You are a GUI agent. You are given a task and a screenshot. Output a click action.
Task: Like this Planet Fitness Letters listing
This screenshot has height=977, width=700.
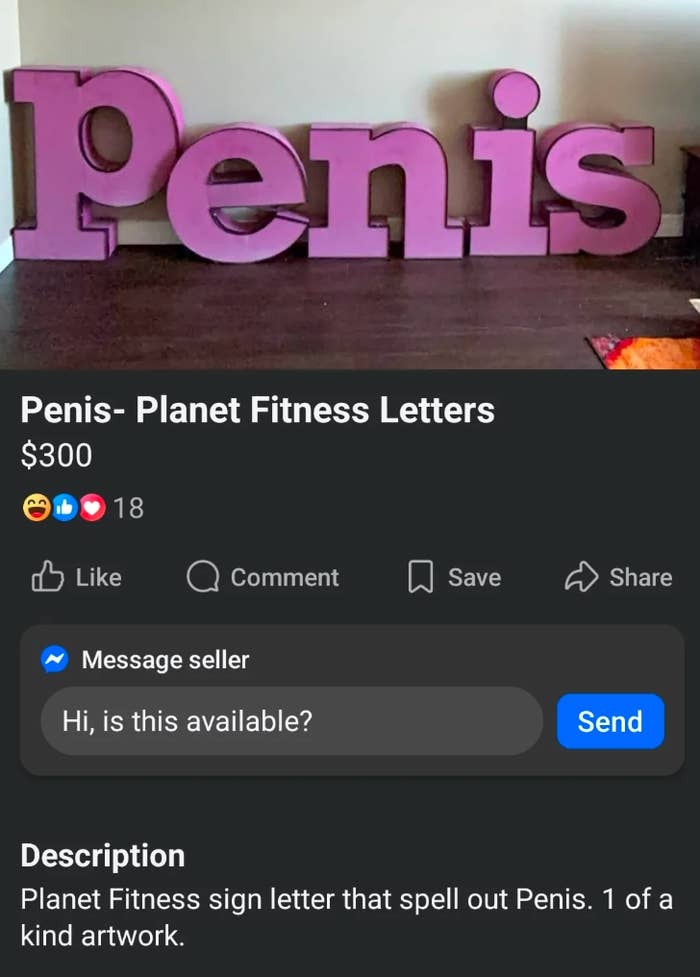point(77,577)
